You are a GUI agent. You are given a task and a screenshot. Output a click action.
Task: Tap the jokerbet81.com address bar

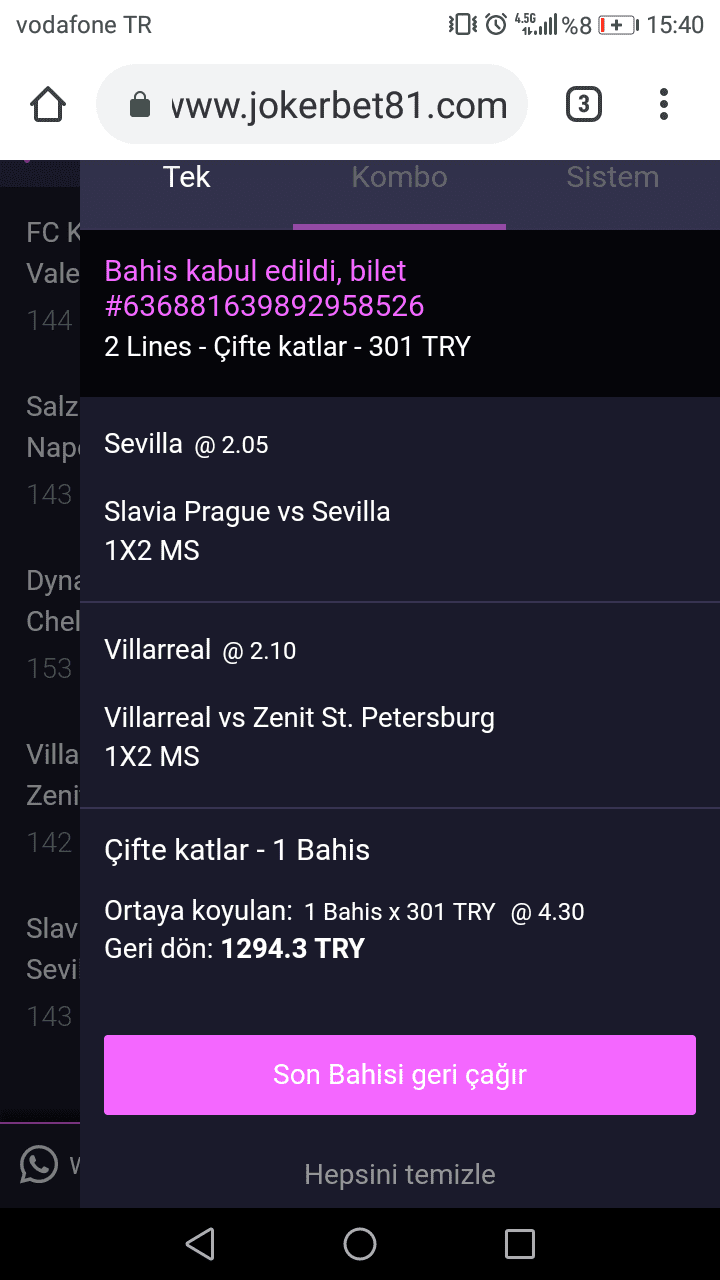click(x=311, y=104)
